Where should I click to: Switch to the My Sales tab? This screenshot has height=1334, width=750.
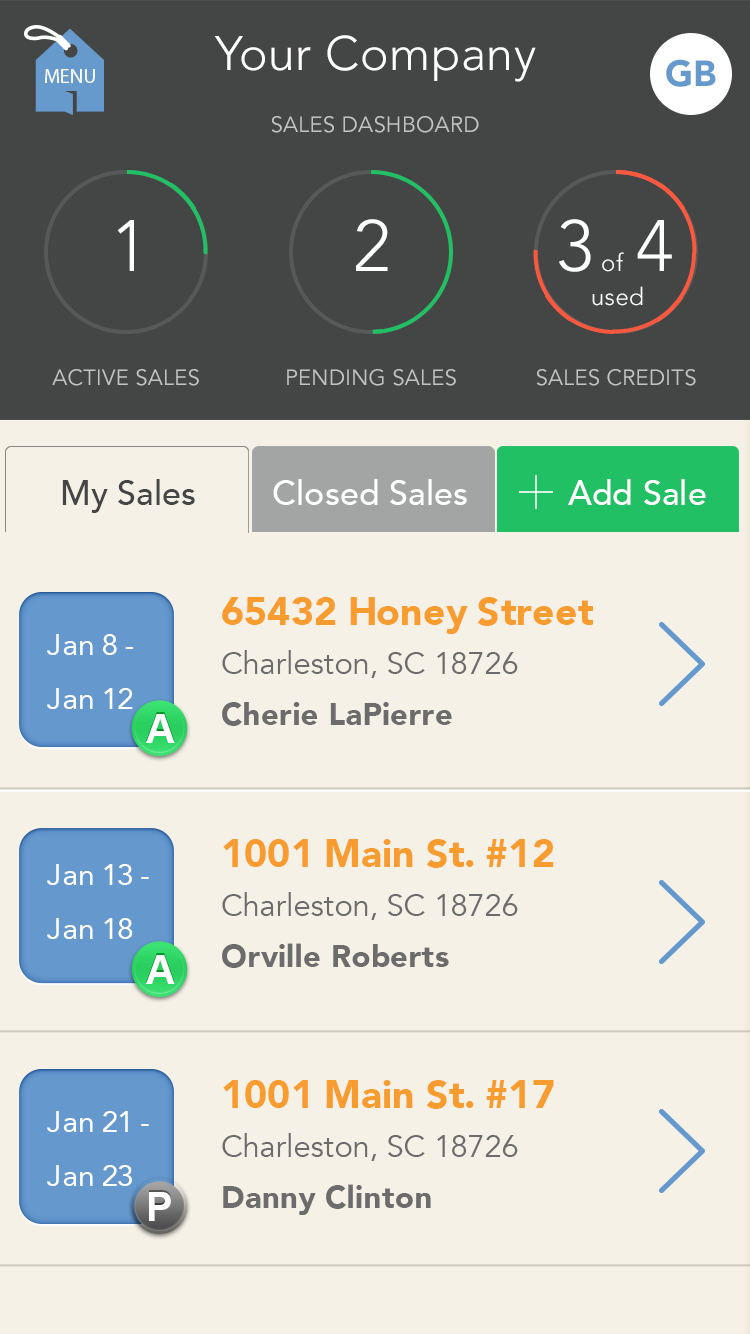pyautogui.click(x=127, y=490)
